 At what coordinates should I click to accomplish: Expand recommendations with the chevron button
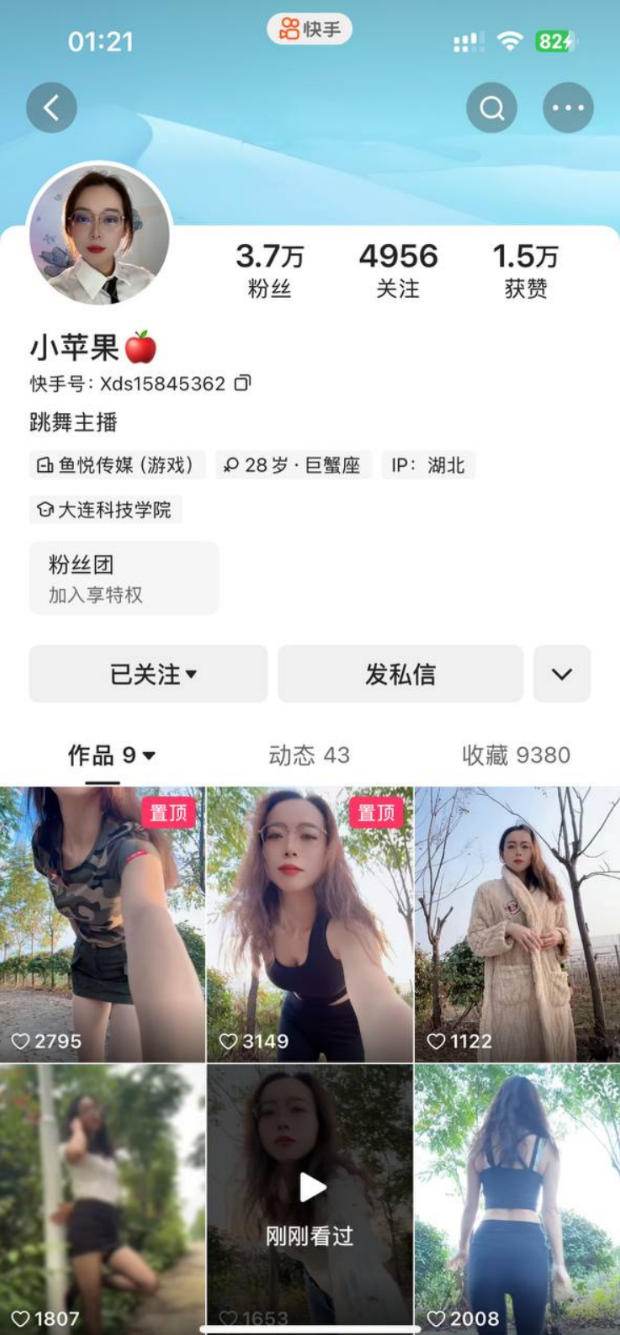click(562, 674)
